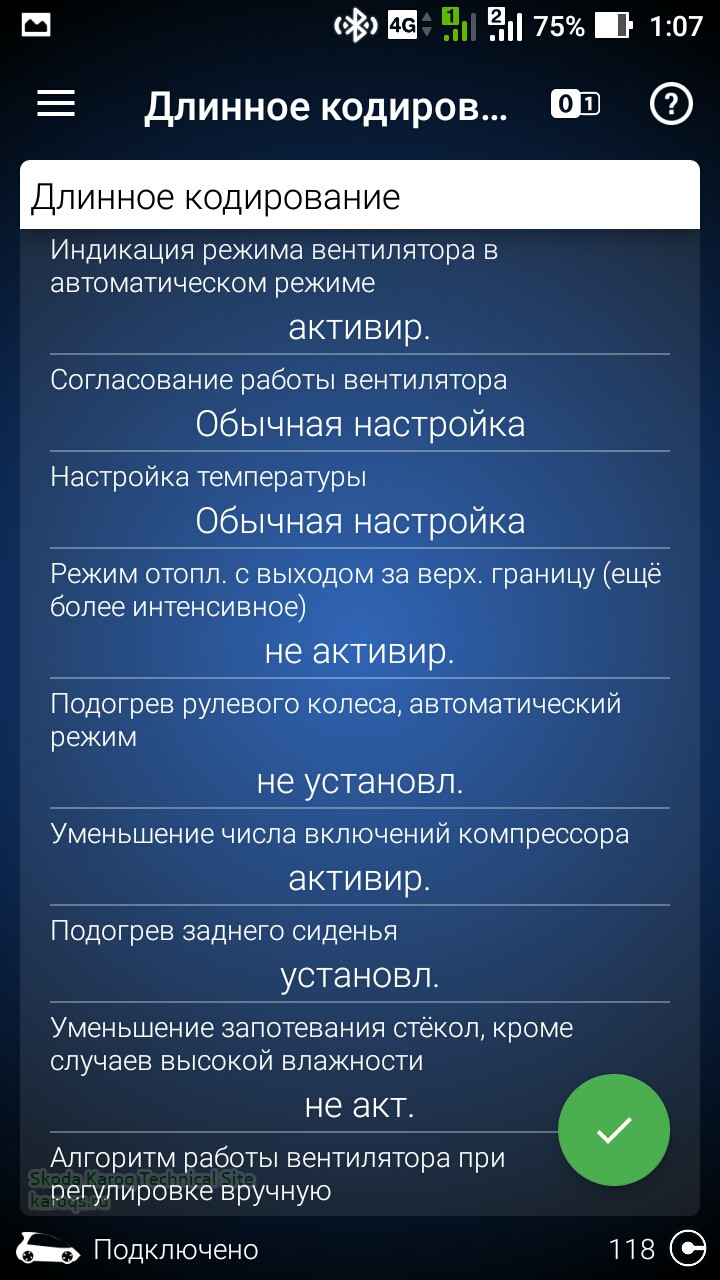Open Уменьшение числа включений компрессора option

pyautogui.click(x=359, y=879)
